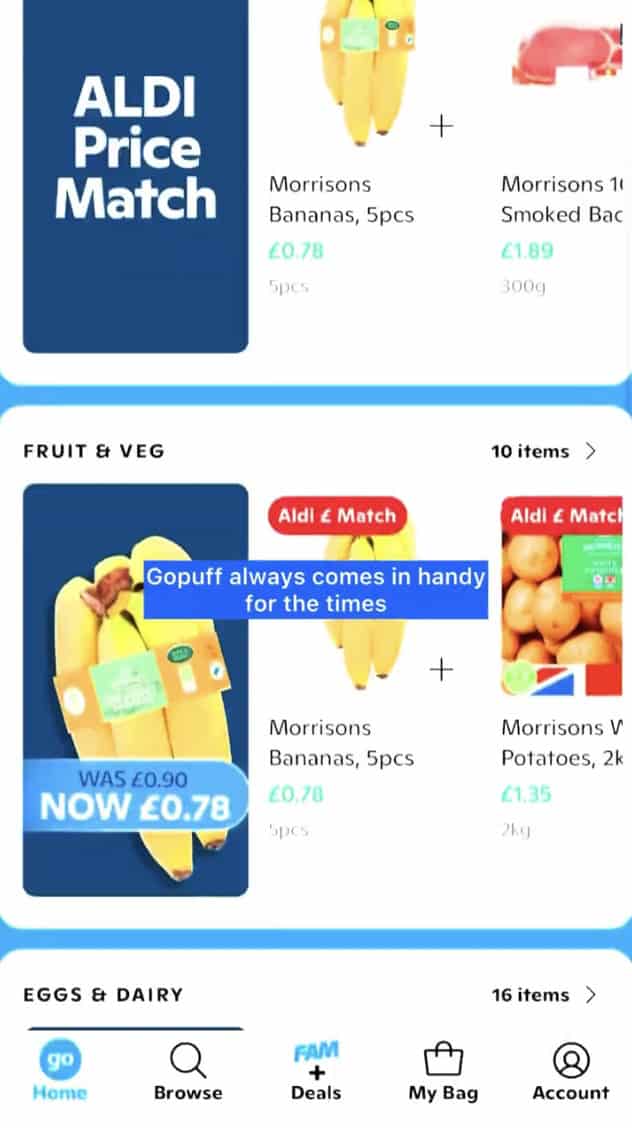Screen dimensions: 632x1128
Task: Open My Bag
Action: point(443,1071)
